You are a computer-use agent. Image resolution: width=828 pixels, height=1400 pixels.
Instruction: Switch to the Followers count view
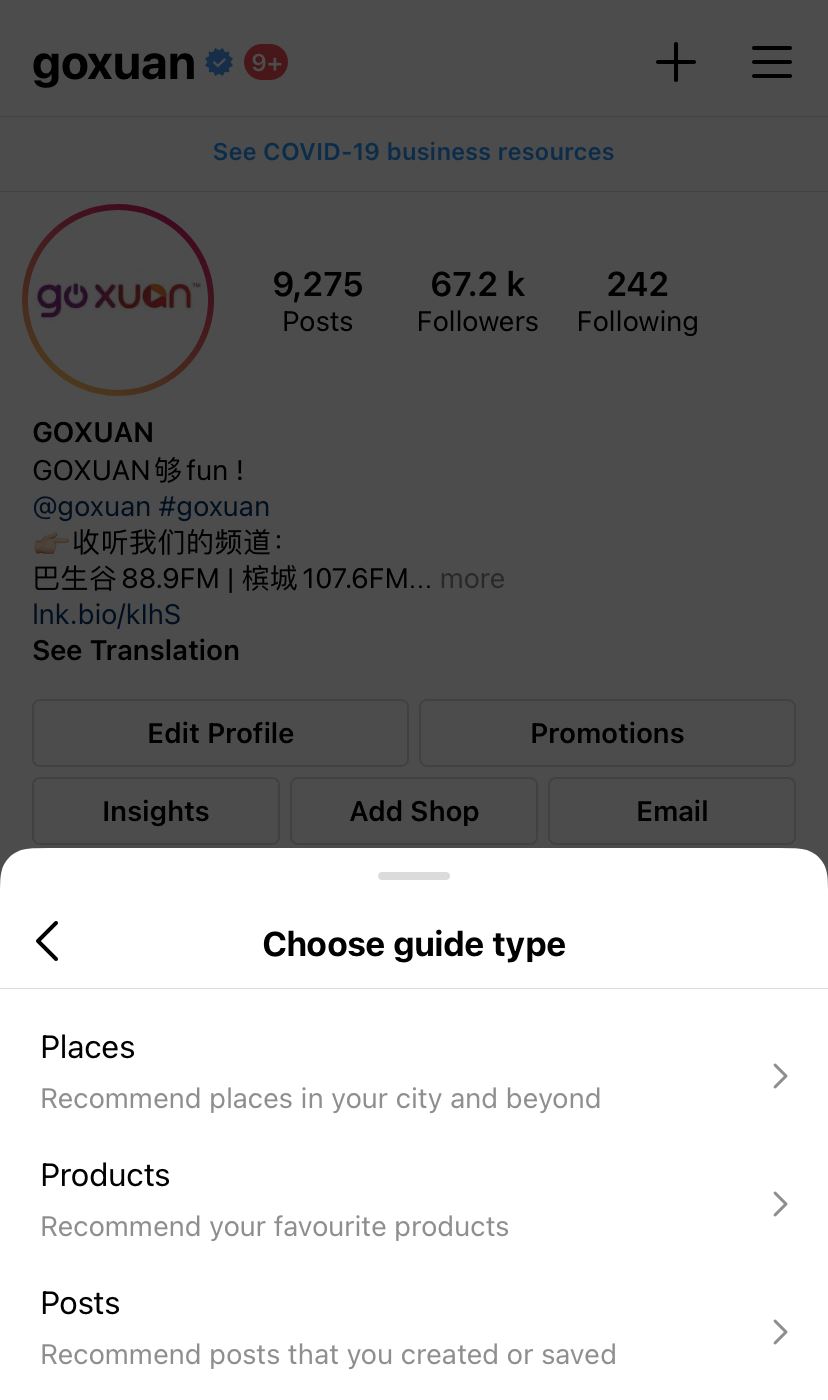click(477, 300)
